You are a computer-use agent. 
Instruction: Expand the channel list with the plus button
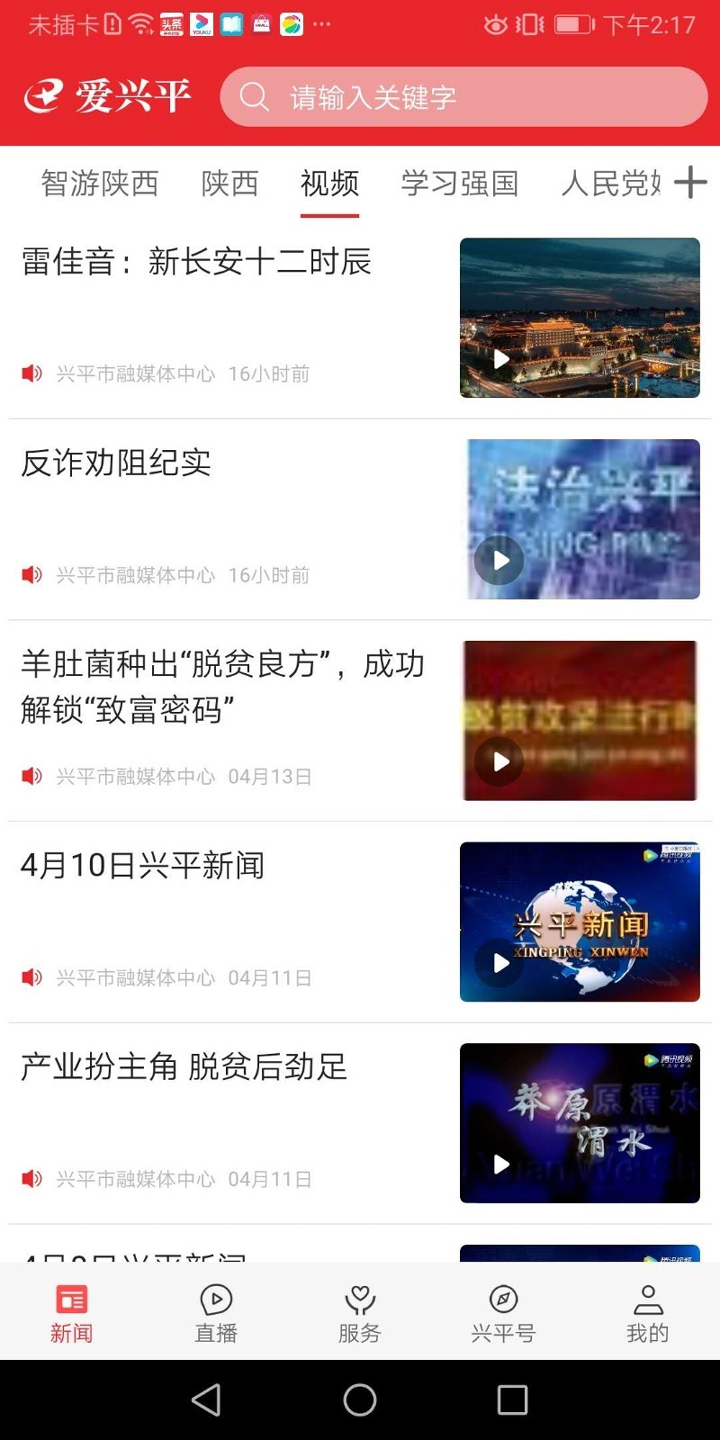point(689,183)
